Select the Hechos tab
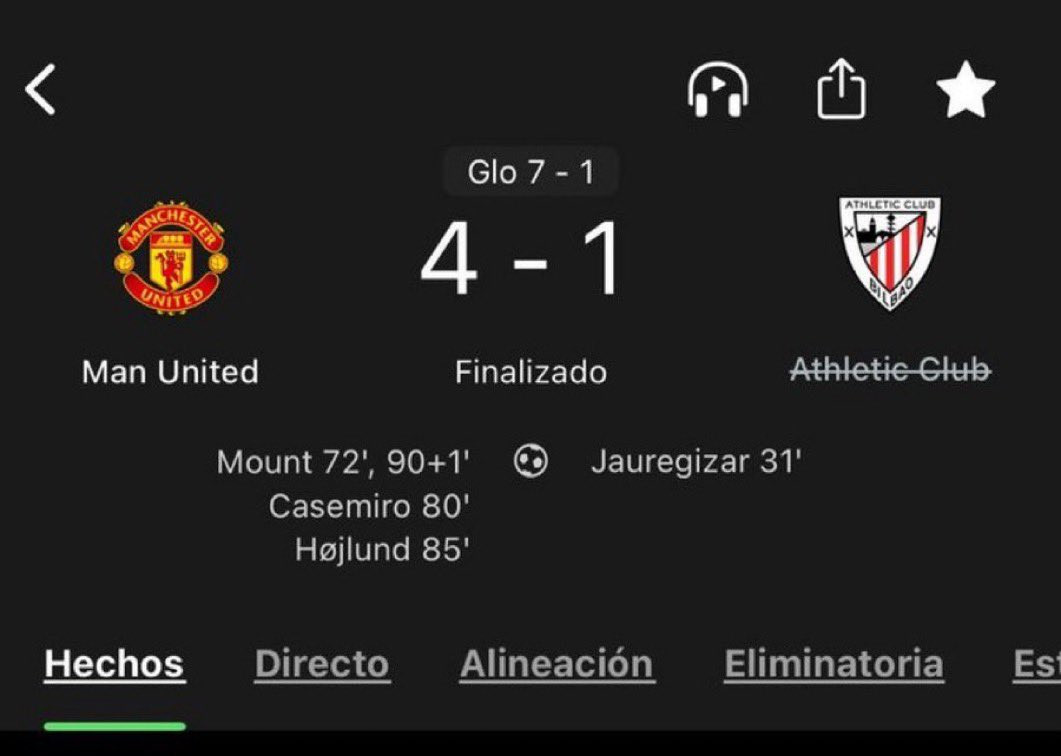Screen dimensions: 1061x756 click(x=114, y=664)
